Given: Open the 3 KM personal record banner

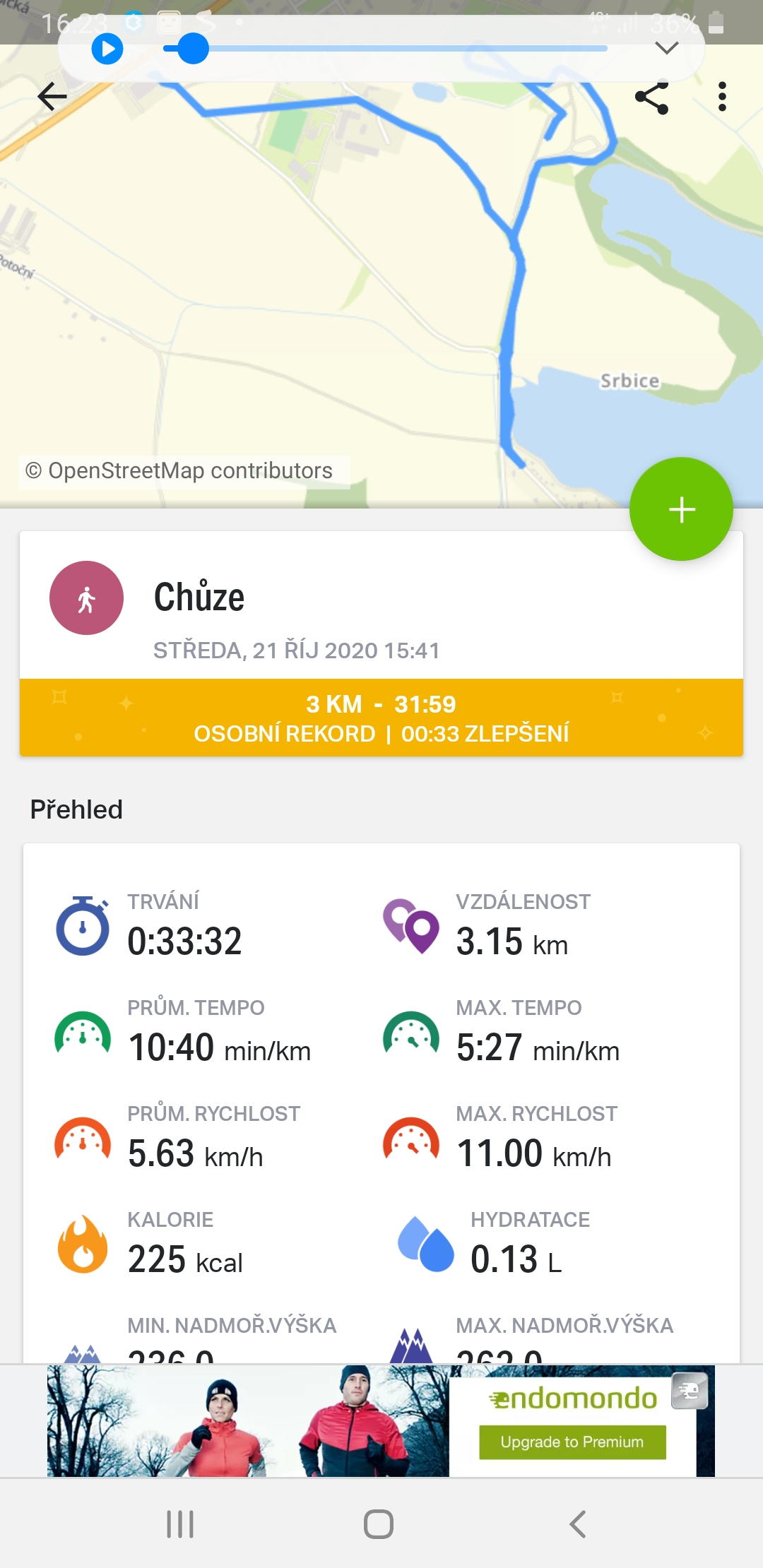Looking at the screenshot, I should click(381, 718).
